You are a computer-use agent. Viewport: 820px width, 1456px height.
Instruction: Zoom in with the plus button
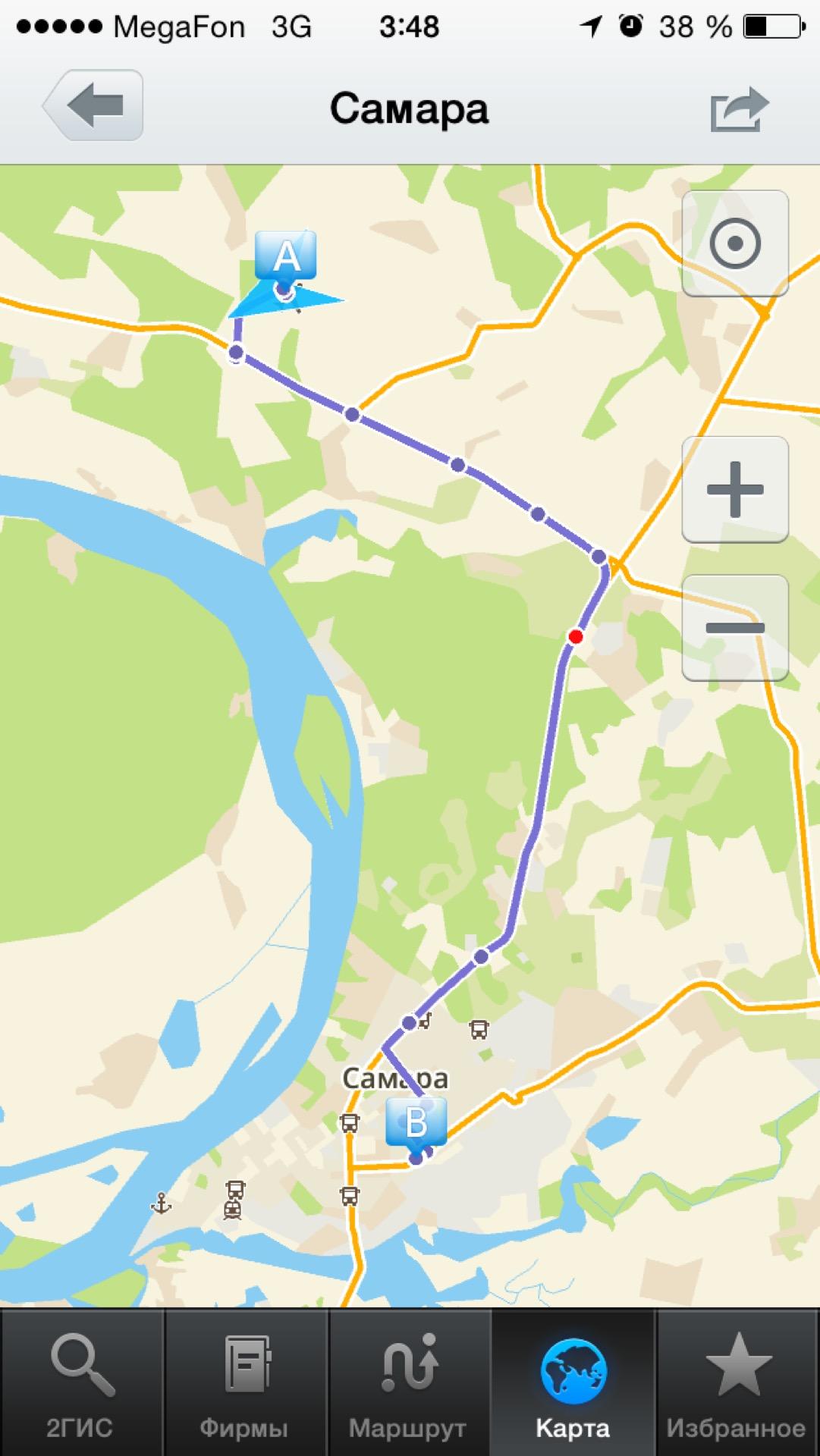pyautogui.click(x=734, y=489)
